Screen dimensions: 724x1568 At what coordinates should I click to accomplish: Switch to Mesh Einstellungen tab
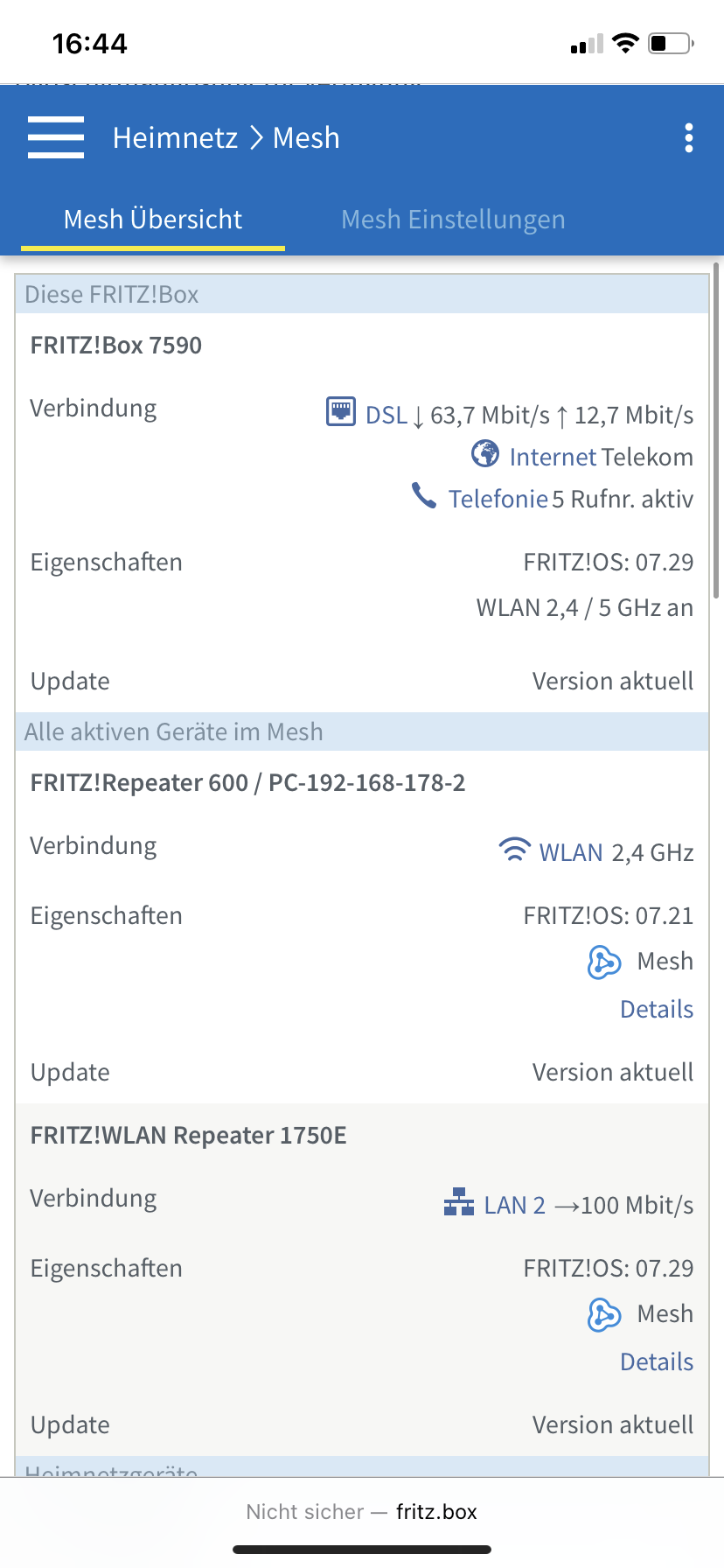[x=453, y=220]
